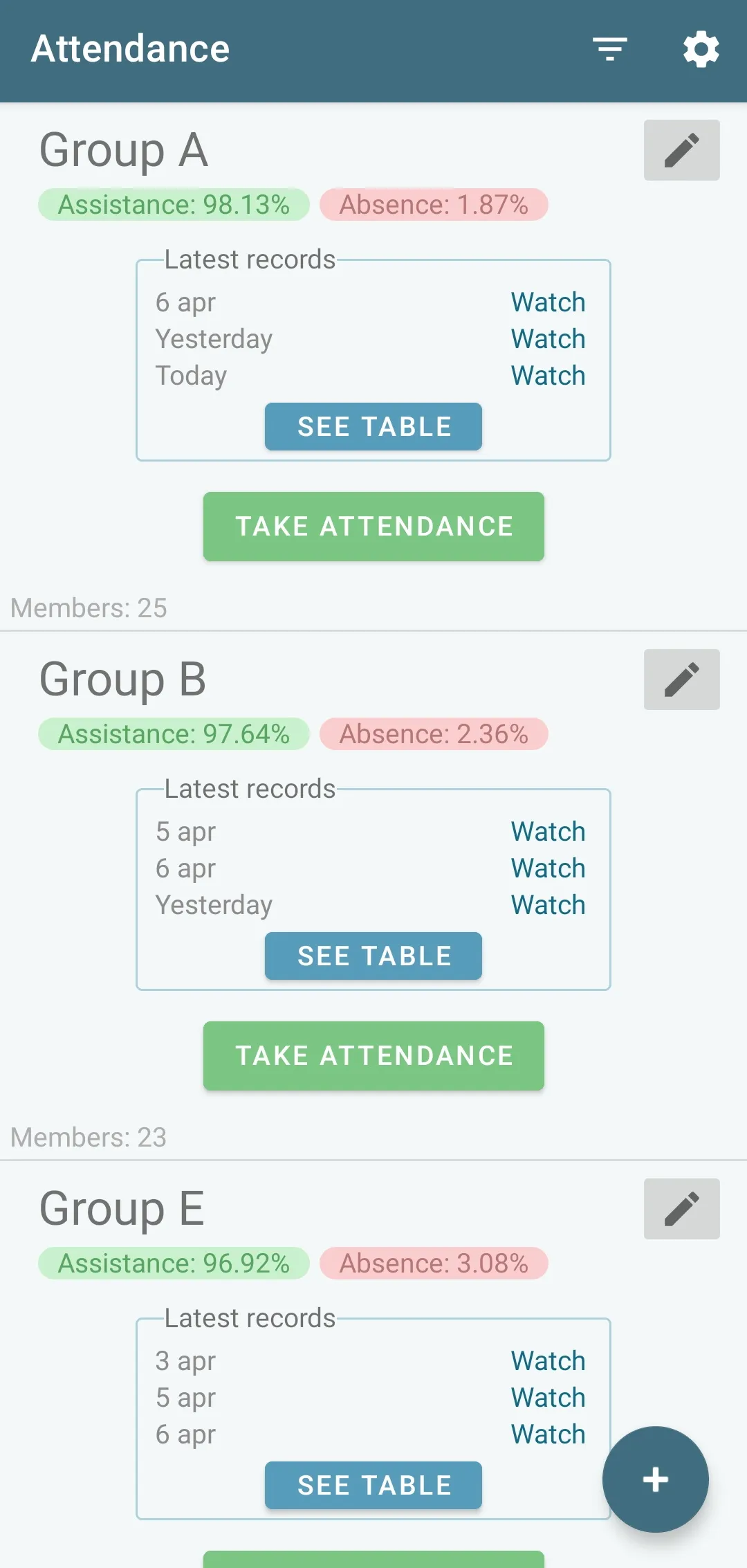Watch Group A's record for Yesterday
This screenshot has height=1568, width=747.
click(548, 339)
